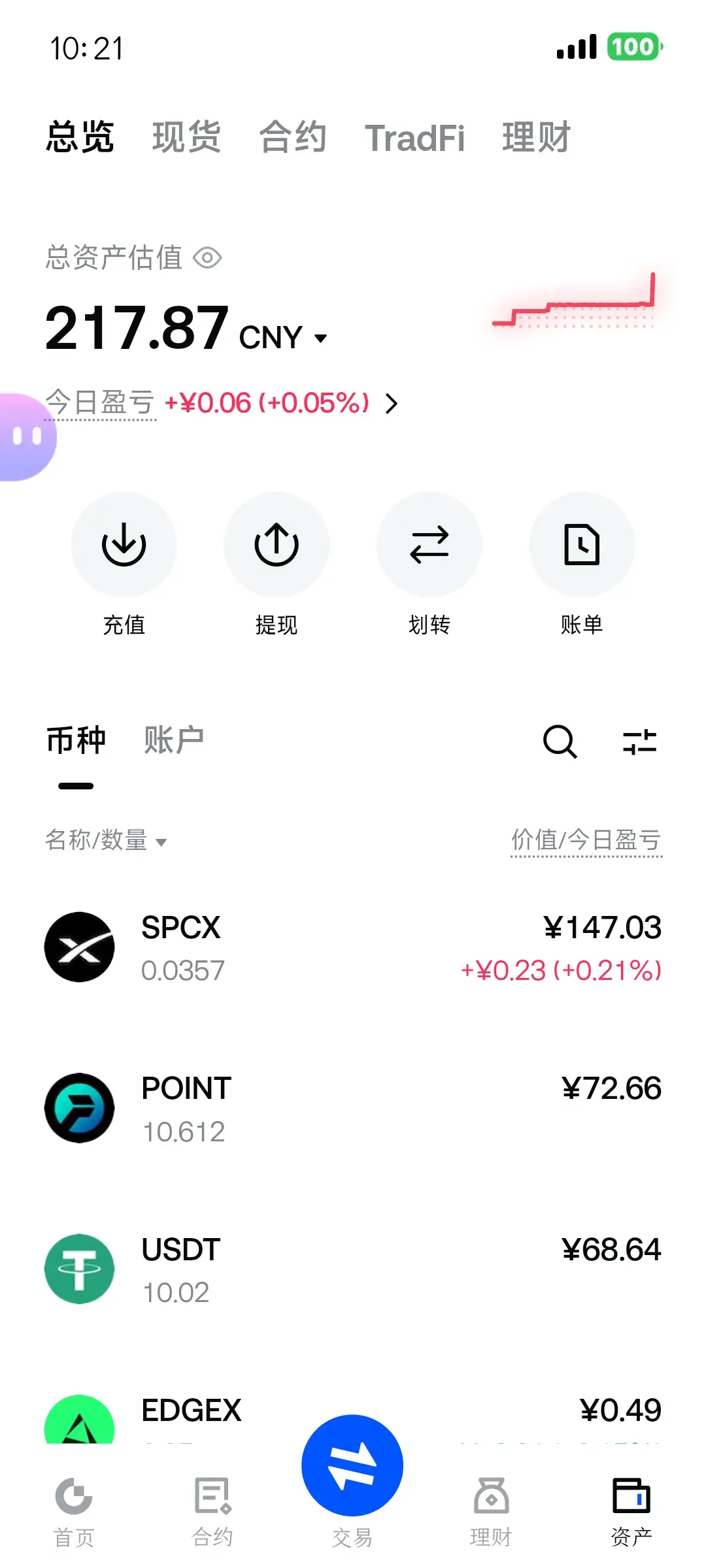The width and height of the screenshot is (706, 1568).
Task: Hide total asset value with eye icon
Action: tap(207, 257)
